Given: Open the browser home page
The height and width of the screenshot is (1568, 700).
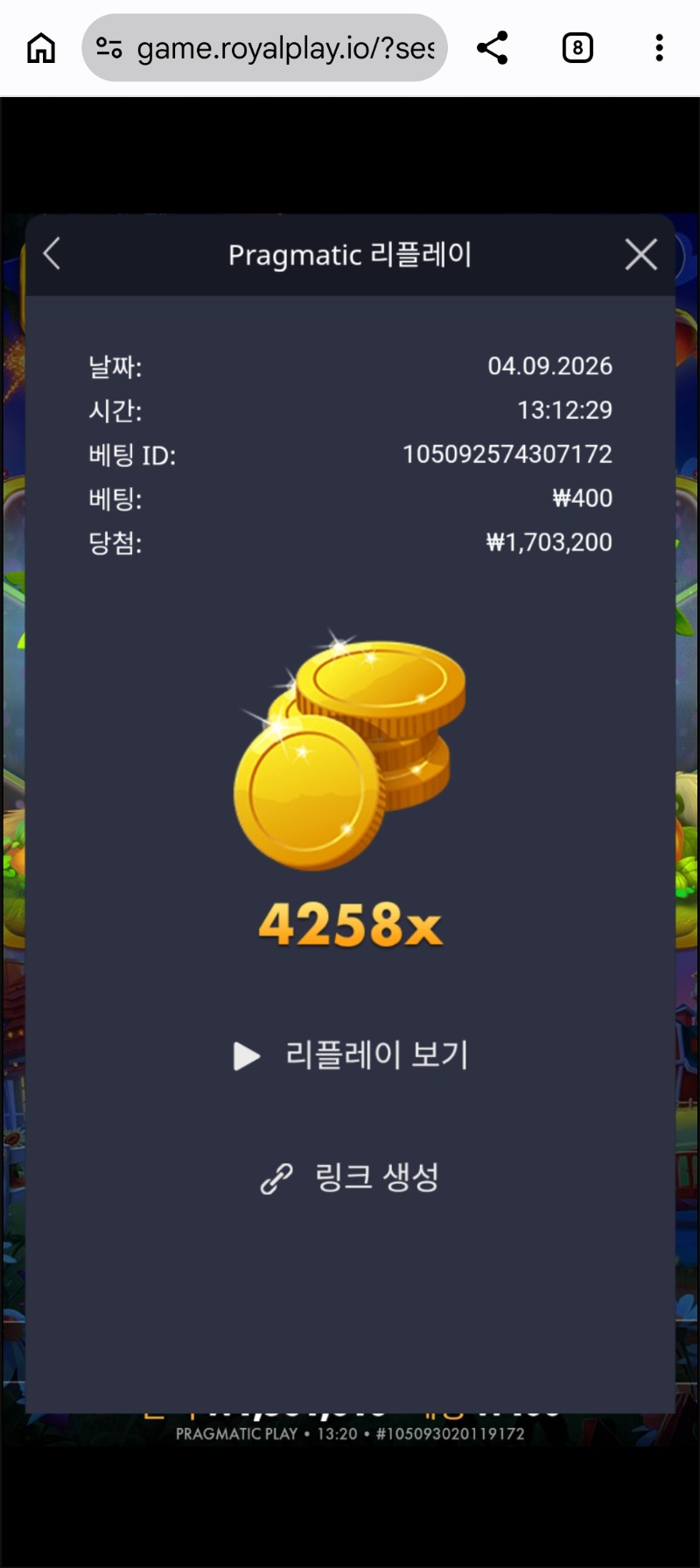Looking at the screenshot, I should pyautogui.click(x=41, y=48).
